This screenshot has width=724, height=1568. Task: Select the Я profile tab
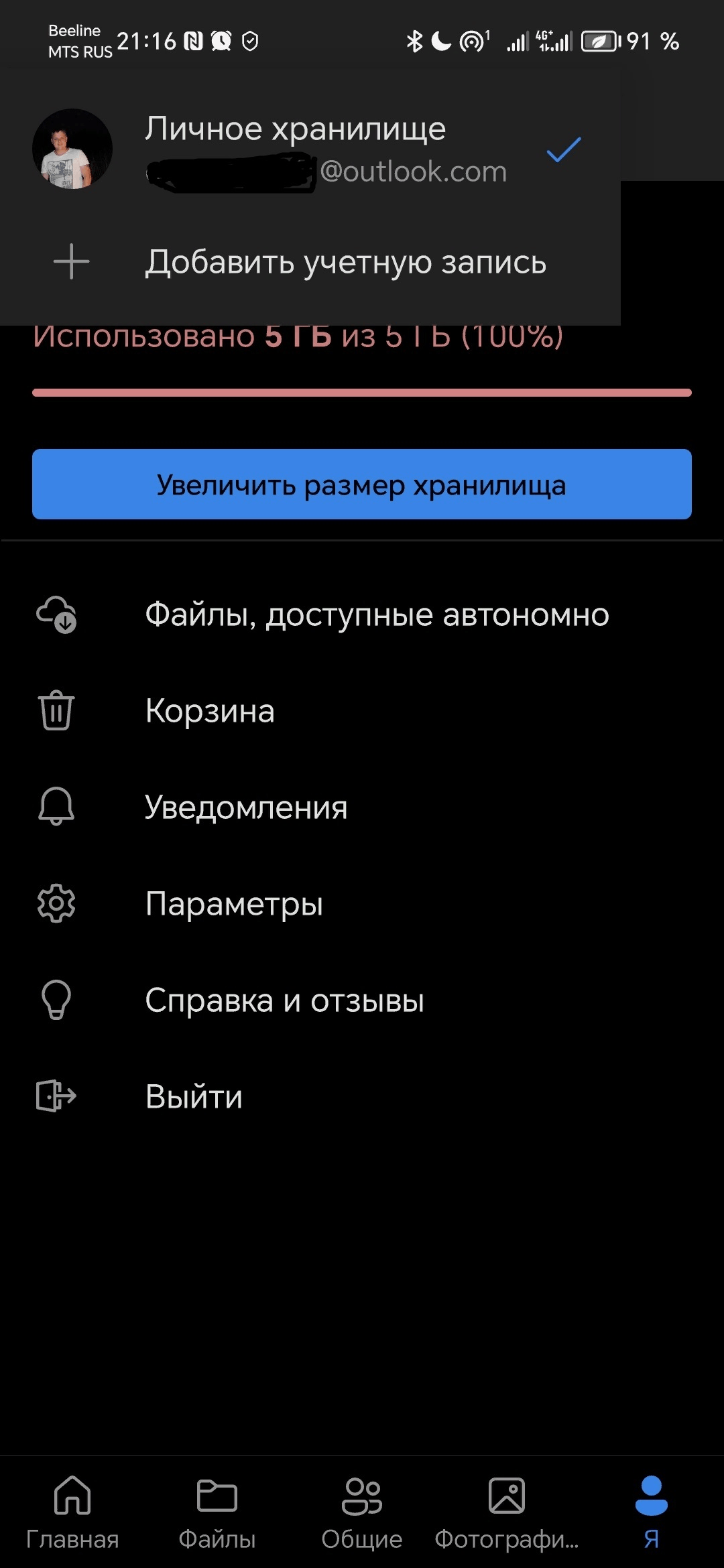tap(651, 1512)
